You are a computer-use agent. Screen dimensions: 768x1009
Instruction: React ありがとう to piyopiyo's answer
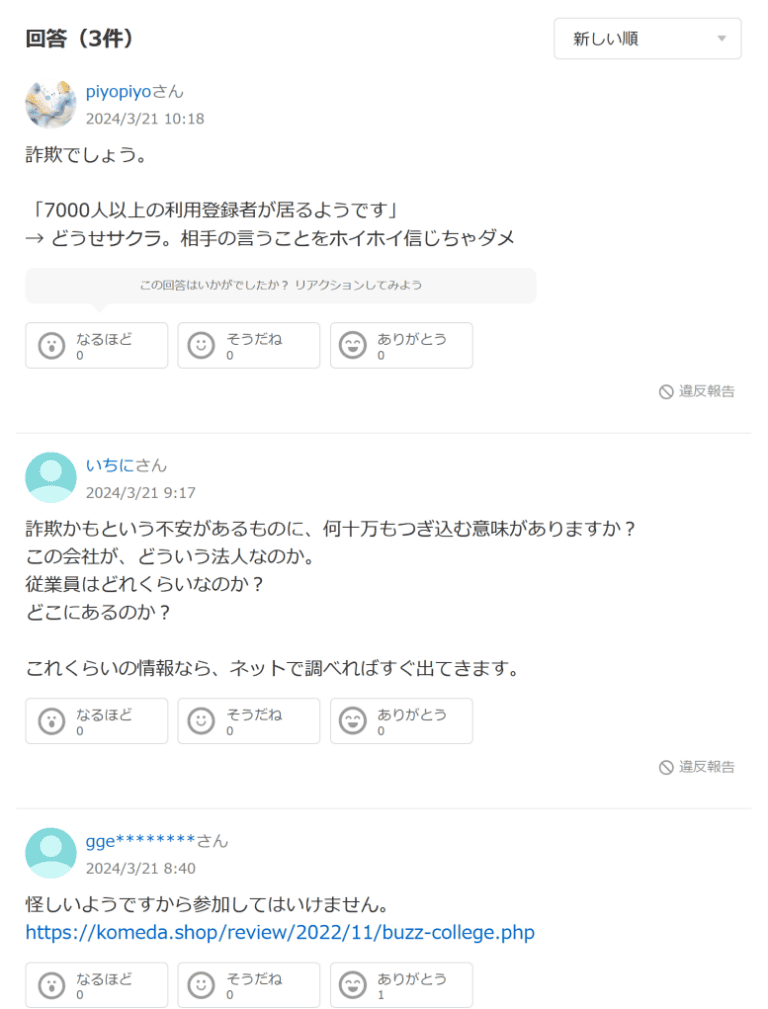(401, 345)
